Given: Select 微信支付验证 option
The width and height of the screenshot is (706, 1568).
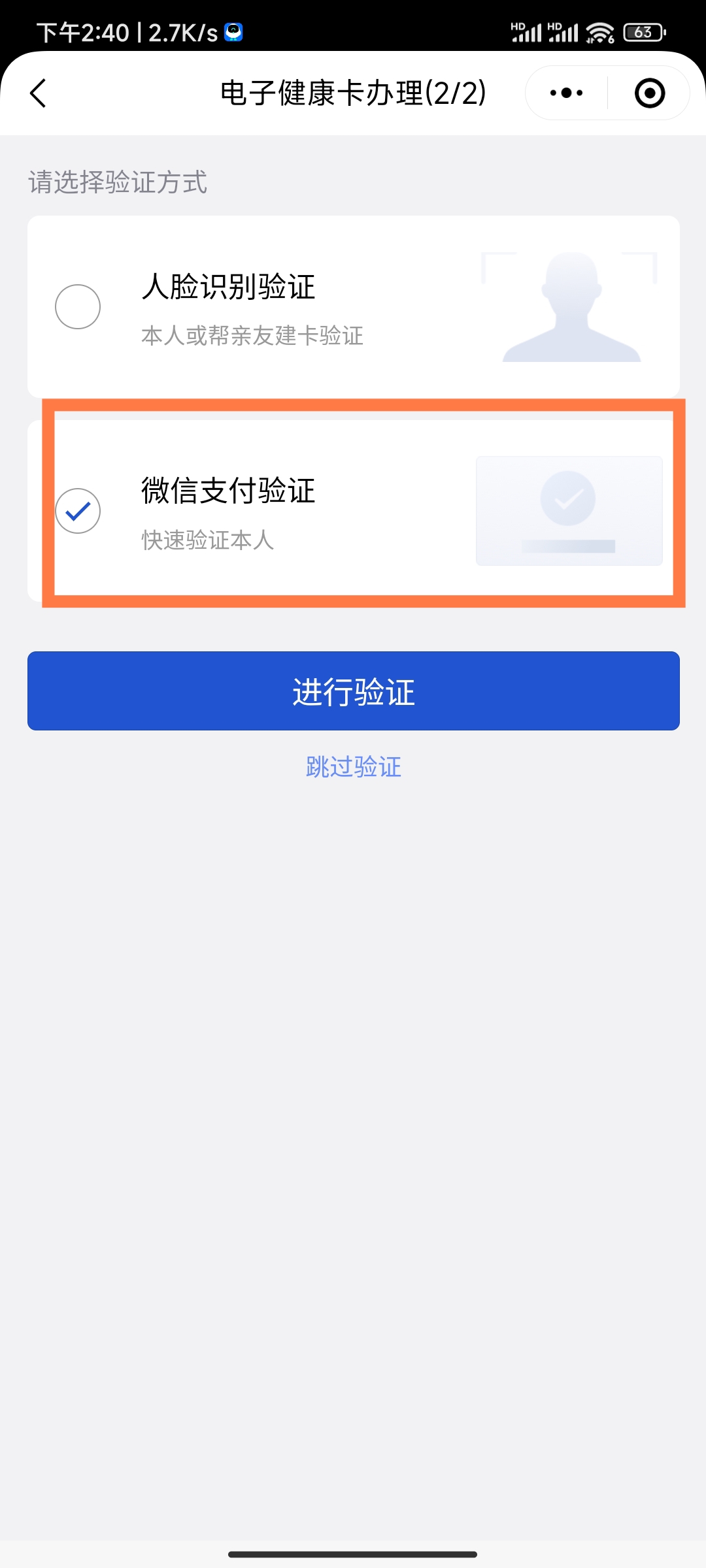Looking at the screenshot, I should tap(78, 511).
